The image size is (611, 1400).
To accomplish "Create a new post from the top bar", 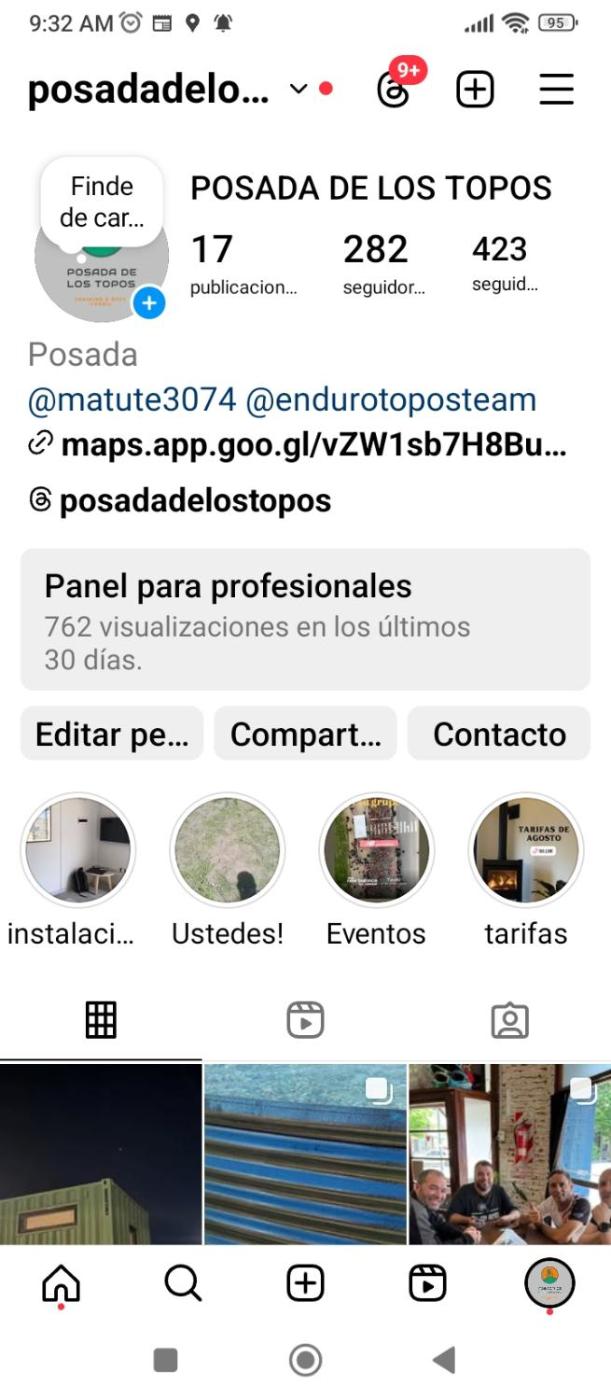I will (475, 90).
